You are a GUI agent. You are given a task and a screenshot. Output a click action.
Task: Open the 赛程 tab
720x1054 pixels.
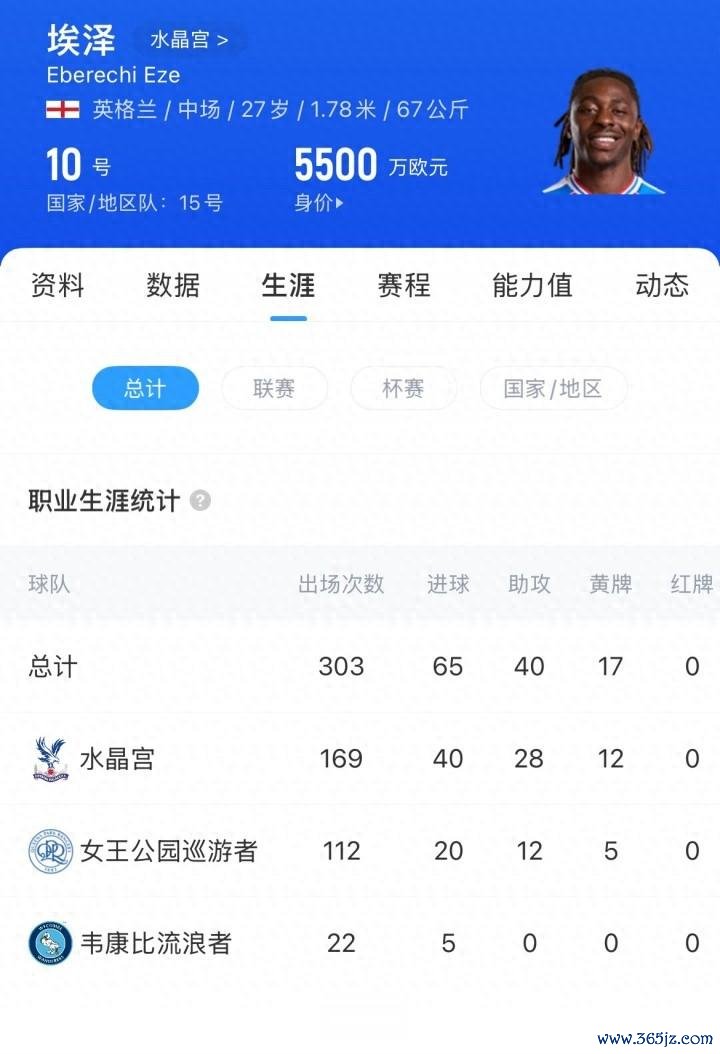pyautogui.click(x=404, y=286)
